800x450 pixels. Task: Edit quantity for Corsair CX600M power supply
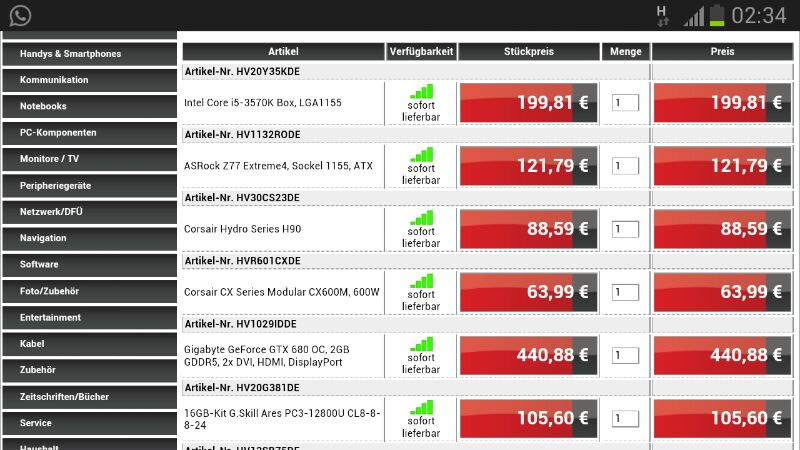pos(625,292)
